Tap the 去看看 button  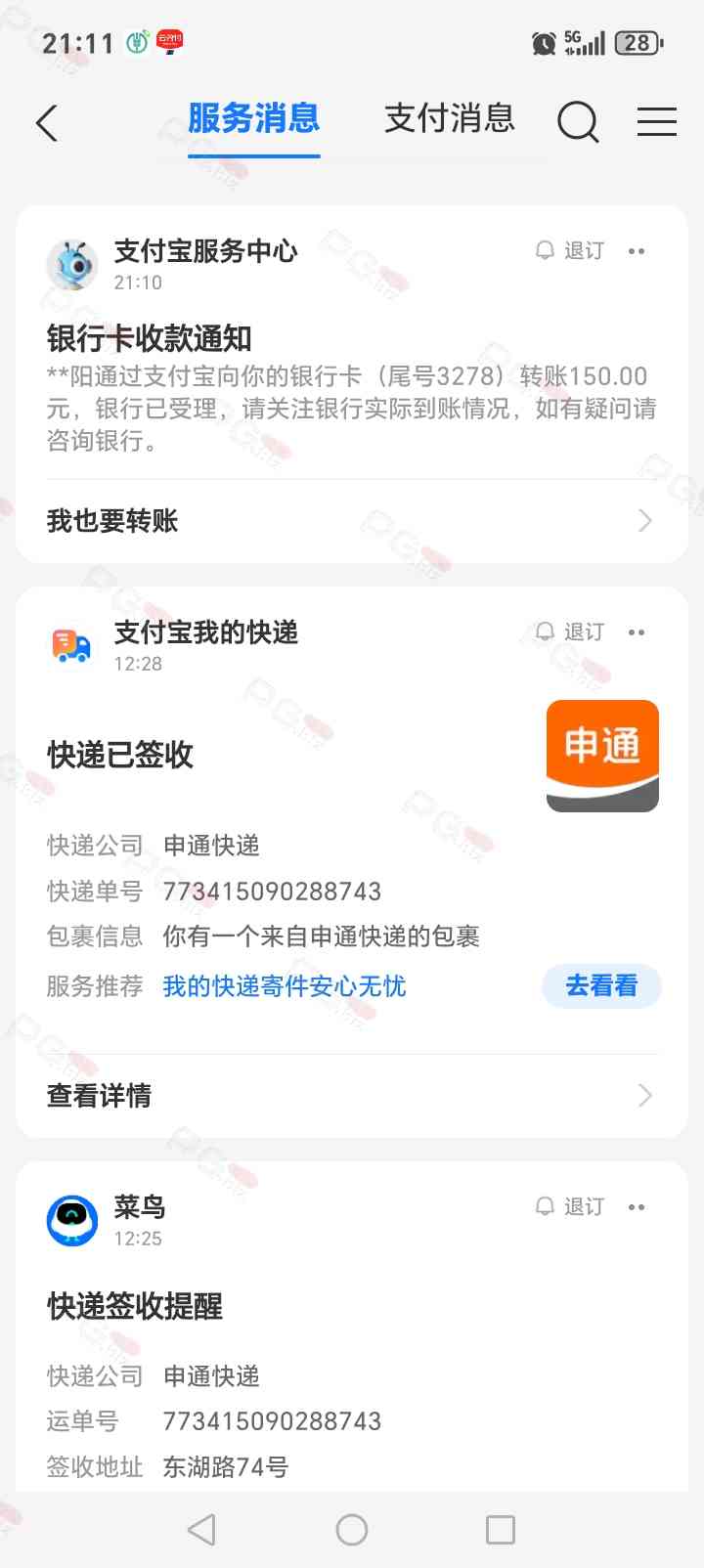tap(601, 986)
